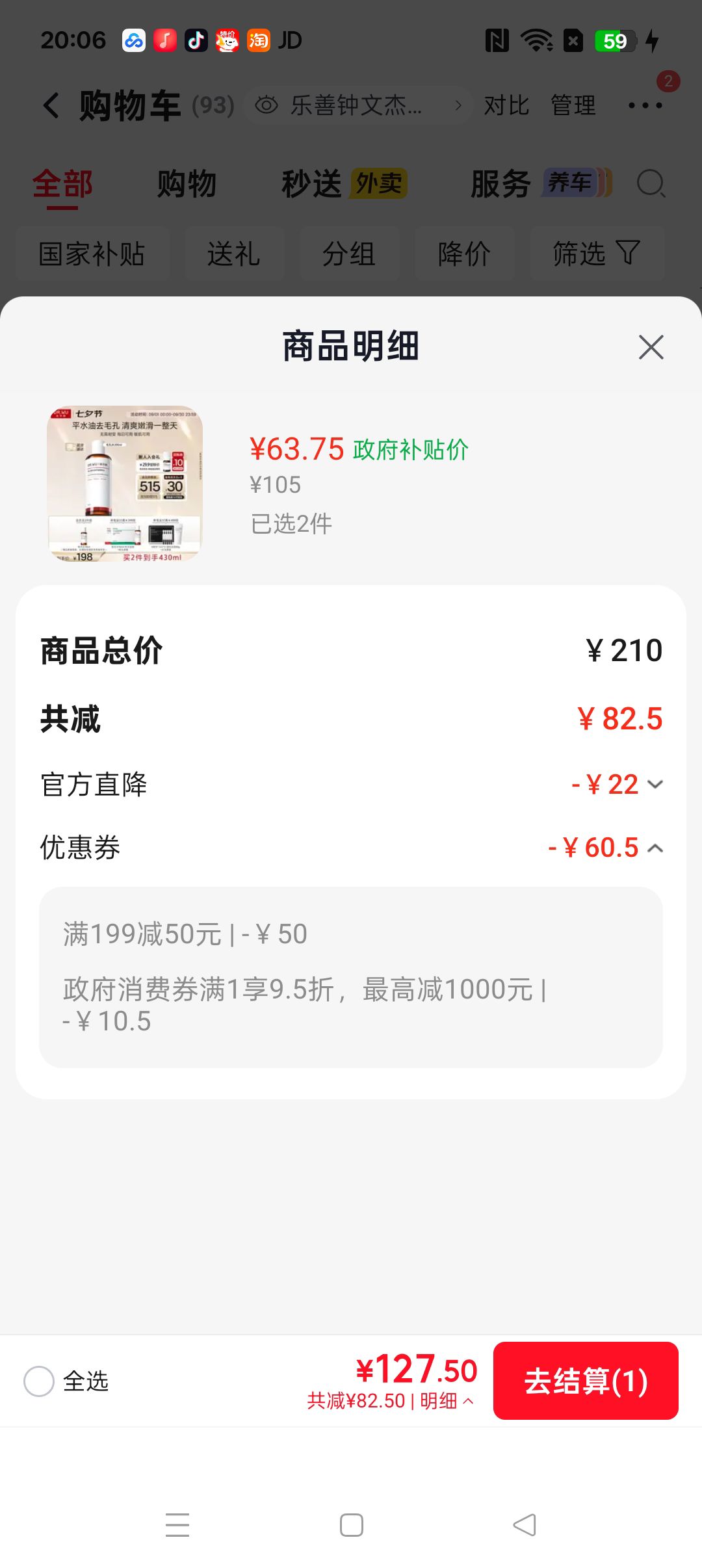
Task: Switch to the 购物 tab
Action: (x=187, y=184)
